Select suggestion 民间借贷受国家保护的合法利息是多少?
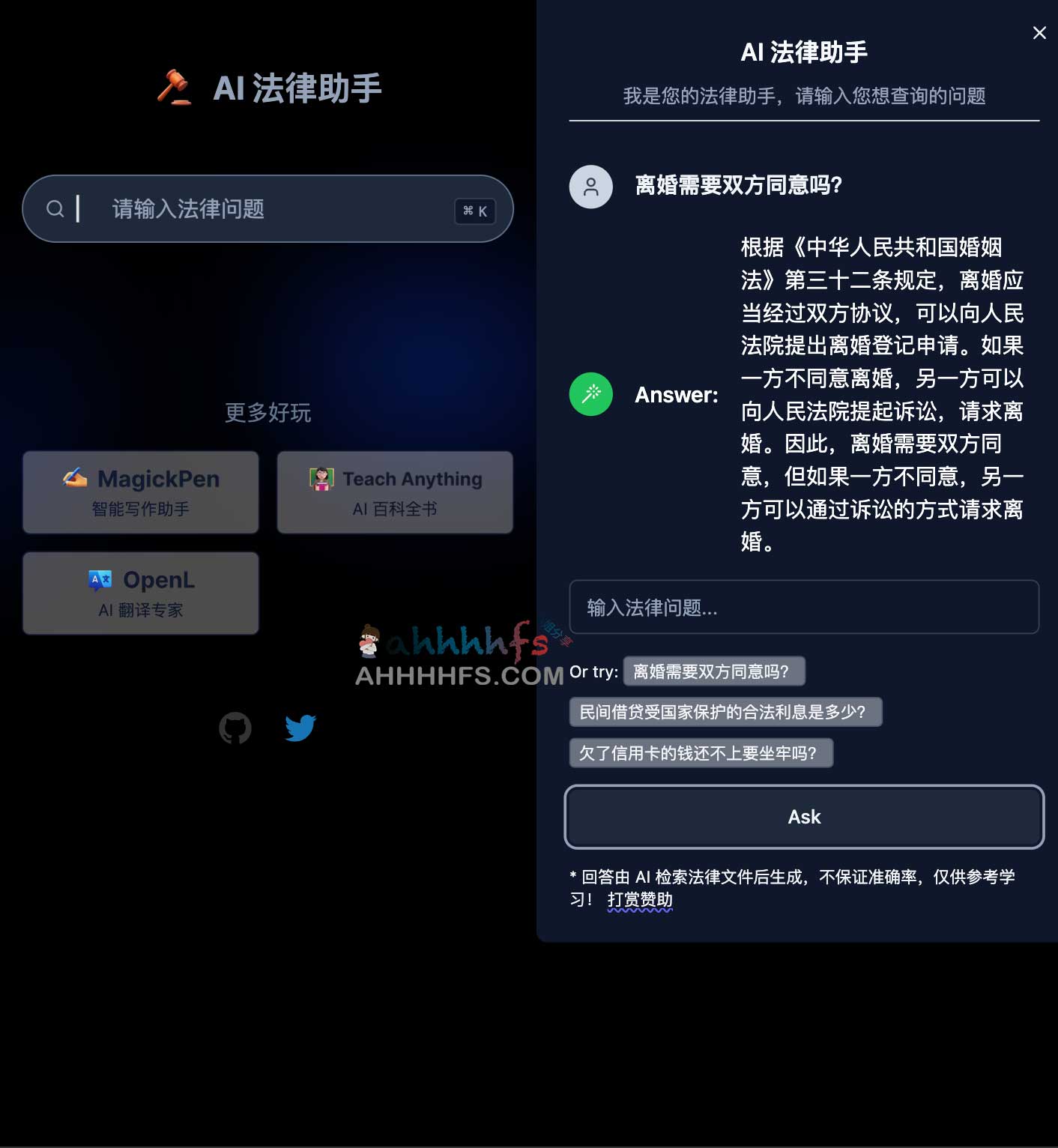Screen dimensions: 1058x1148 pos(725,712)
